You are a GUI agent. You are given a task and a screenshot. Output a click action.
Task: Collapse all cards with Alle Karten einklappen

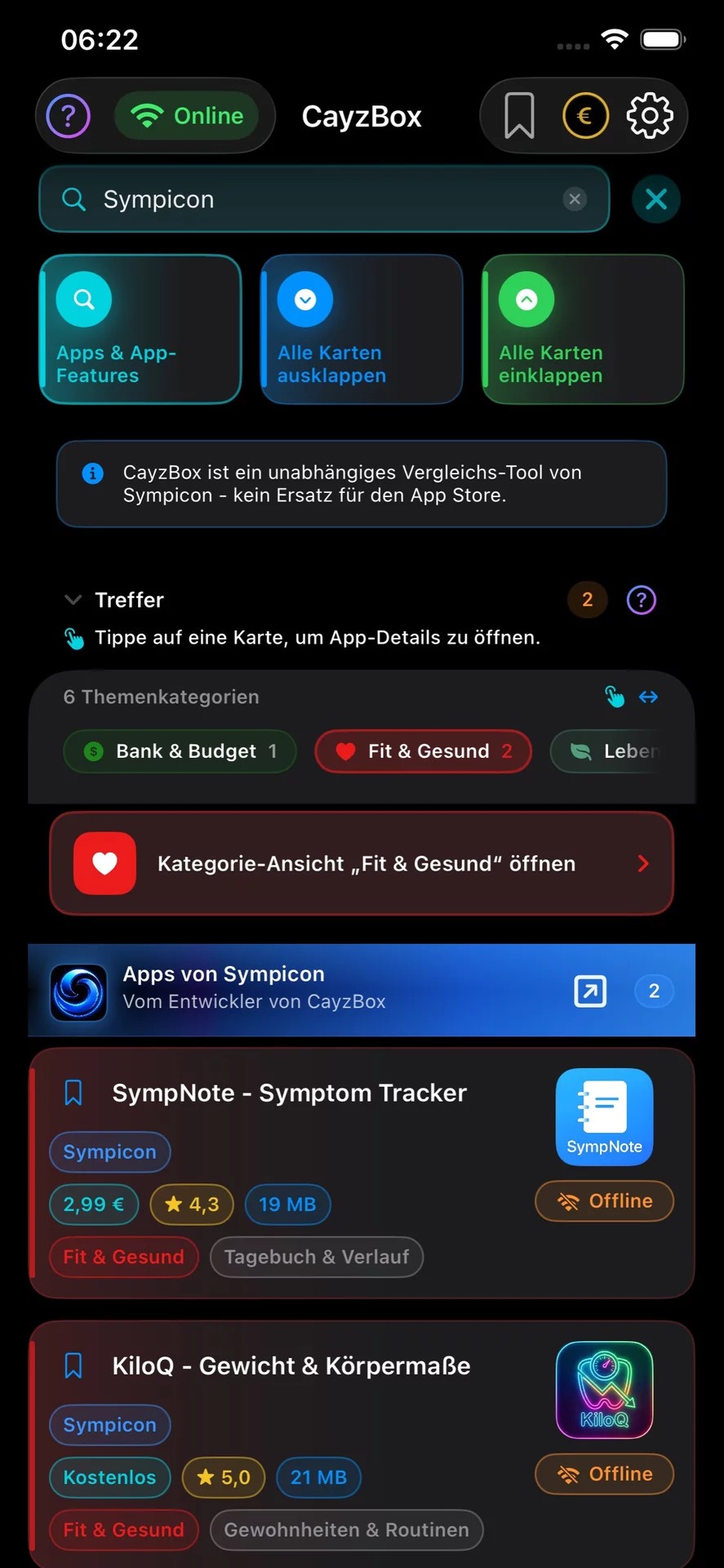pos(583,329)
